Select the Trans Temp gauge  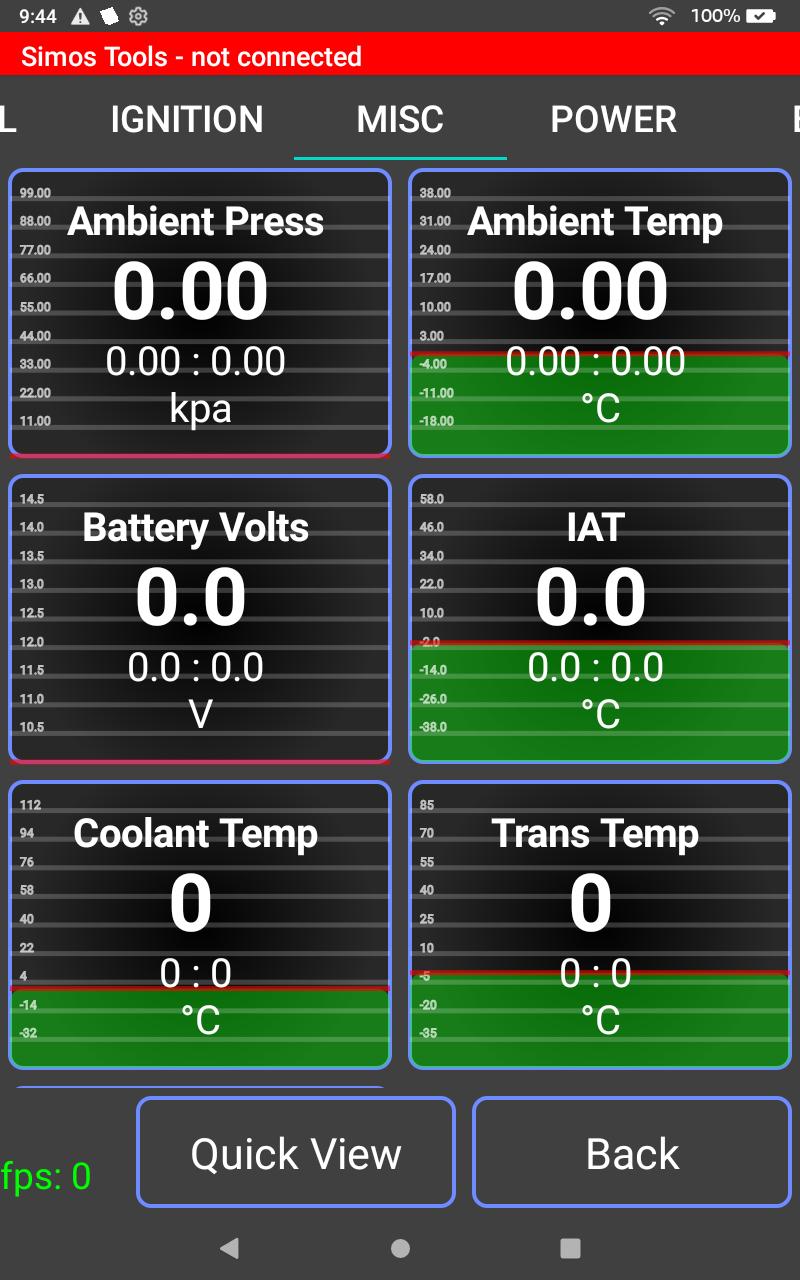[600, 925]
